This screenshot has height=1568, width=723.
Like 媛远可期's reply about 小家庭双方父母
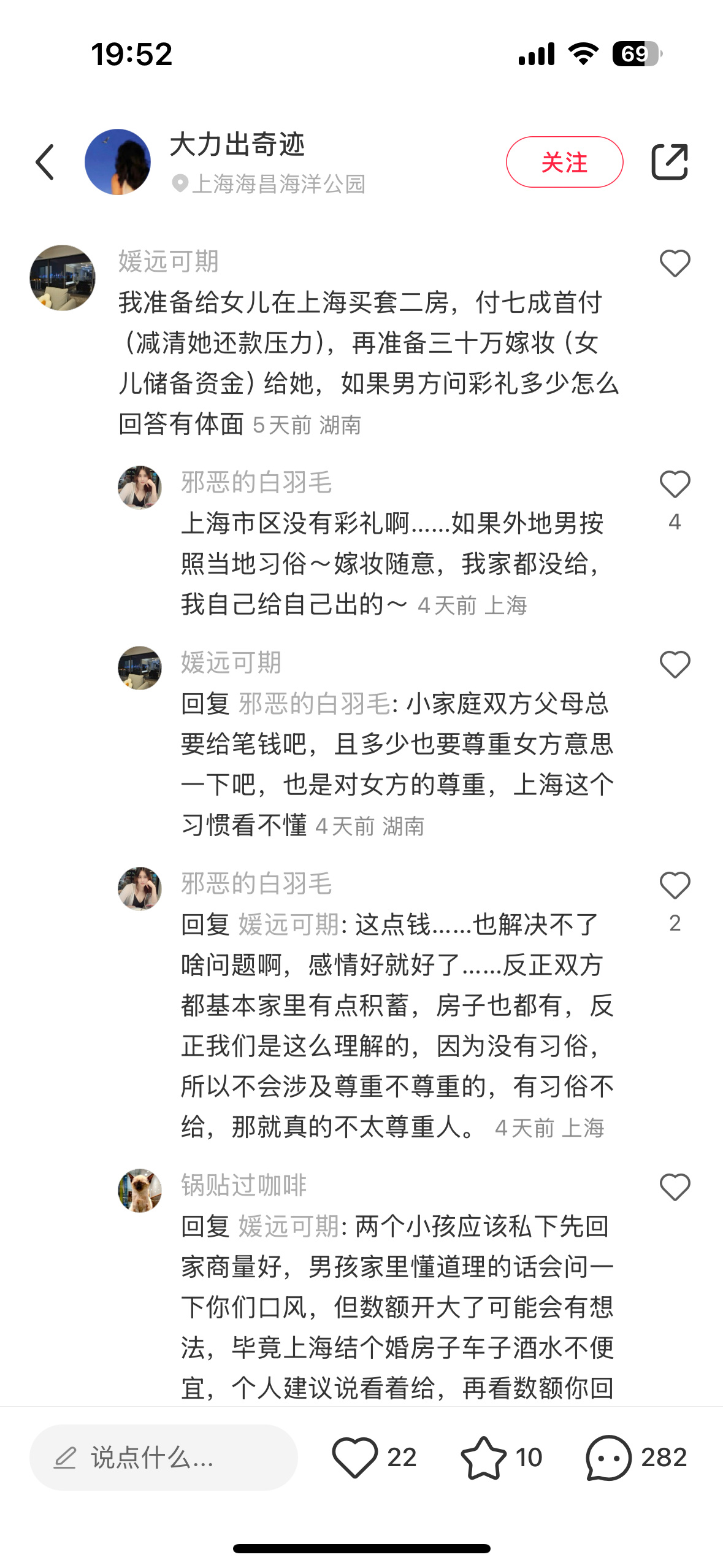[x=675, y=665]
